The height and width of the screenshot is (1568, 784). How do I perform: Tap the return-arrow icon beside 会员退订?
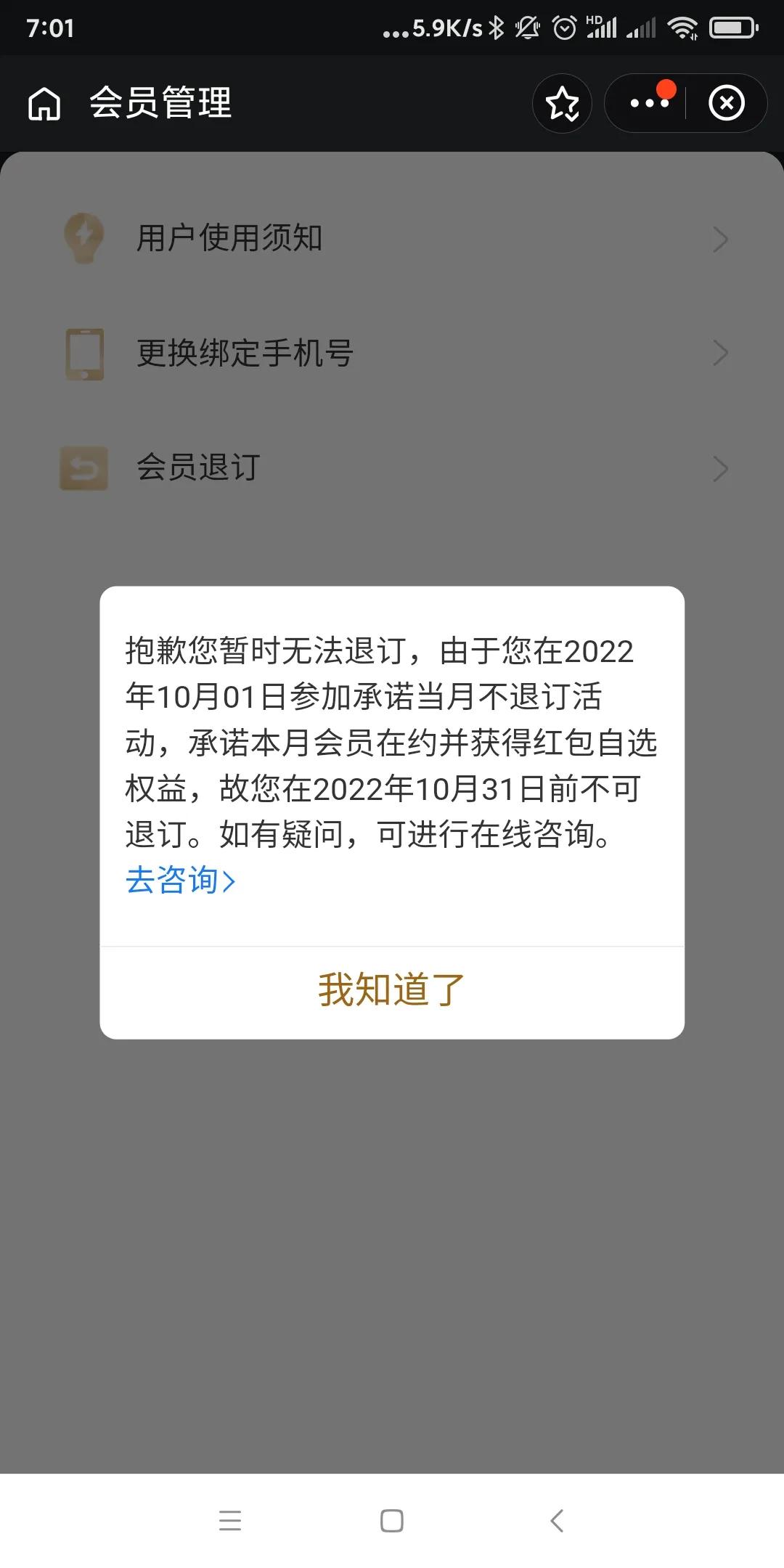83,469
